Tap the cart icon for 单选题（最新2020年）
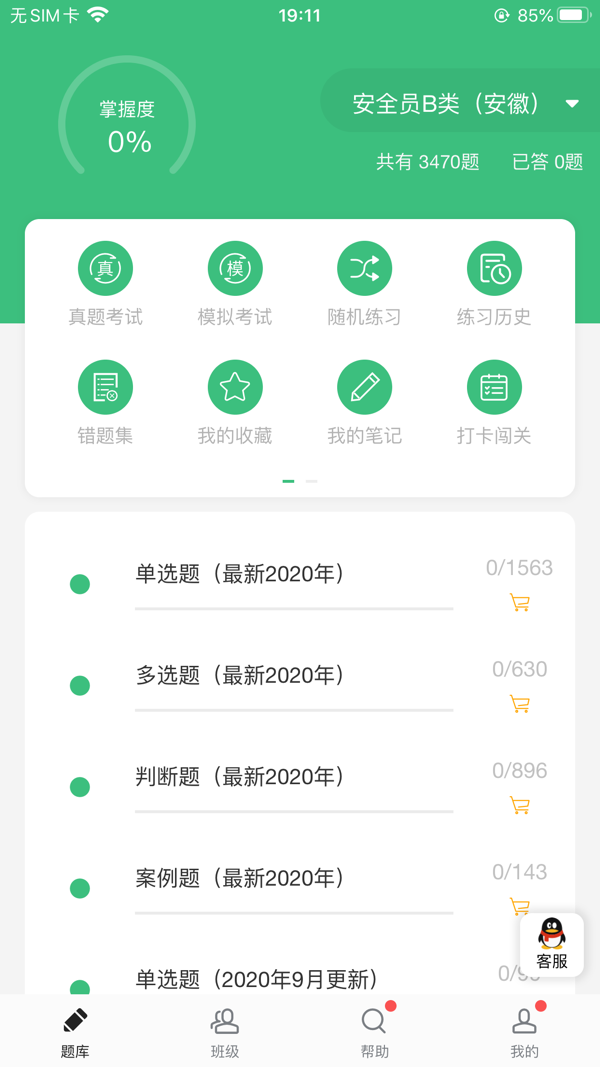The image size is (600, 1067). click(520, 603)
